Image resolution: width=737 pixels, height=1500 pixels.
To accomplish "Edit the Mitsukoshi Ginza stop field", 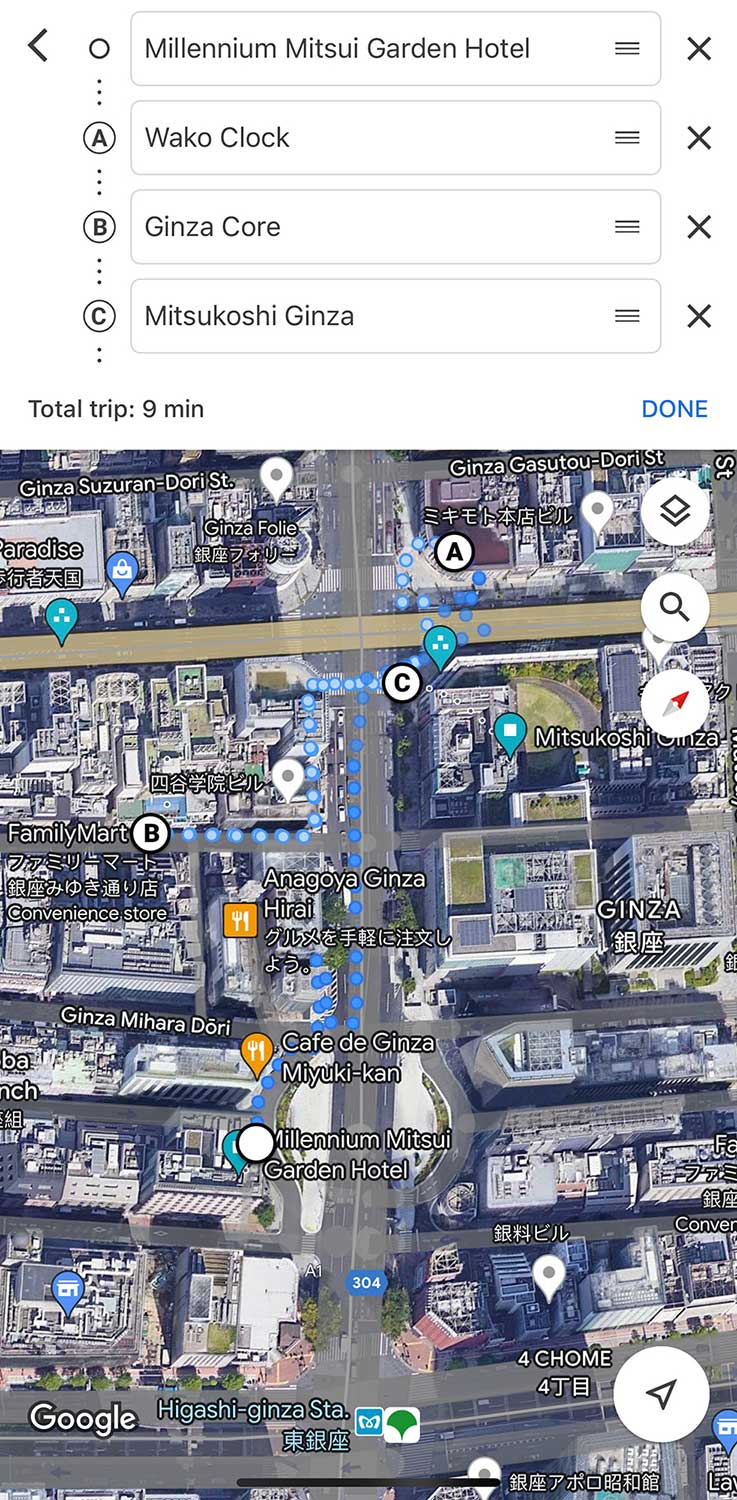I will (370, 316).
